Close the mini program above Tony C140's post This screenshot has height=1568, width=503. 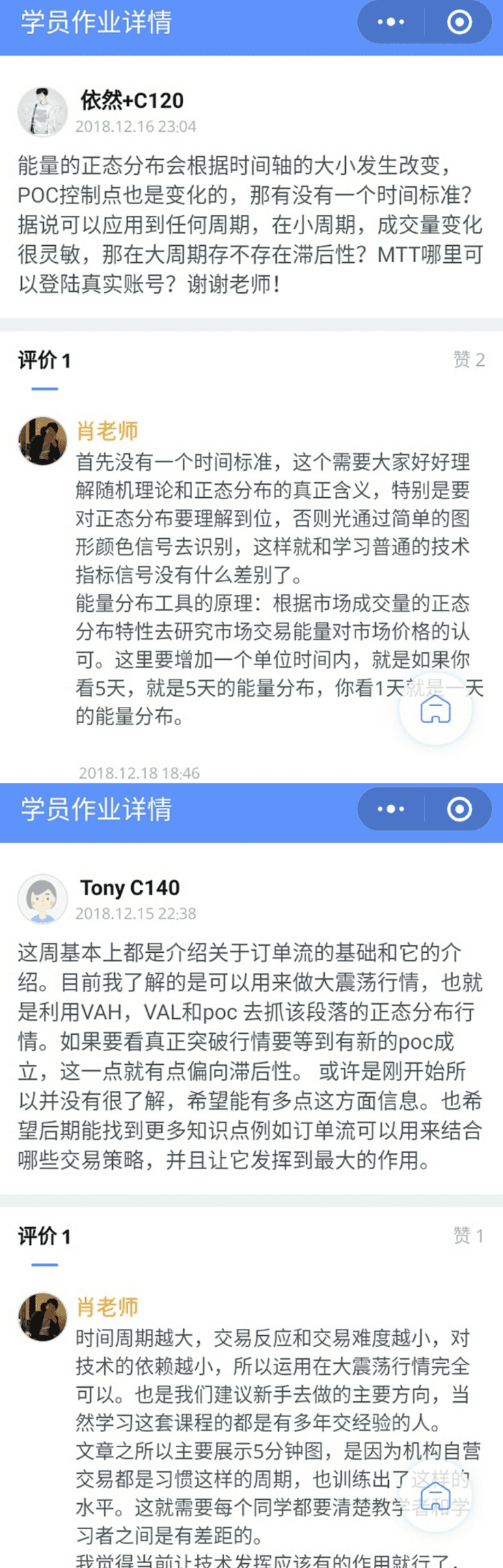click(459, 809)
